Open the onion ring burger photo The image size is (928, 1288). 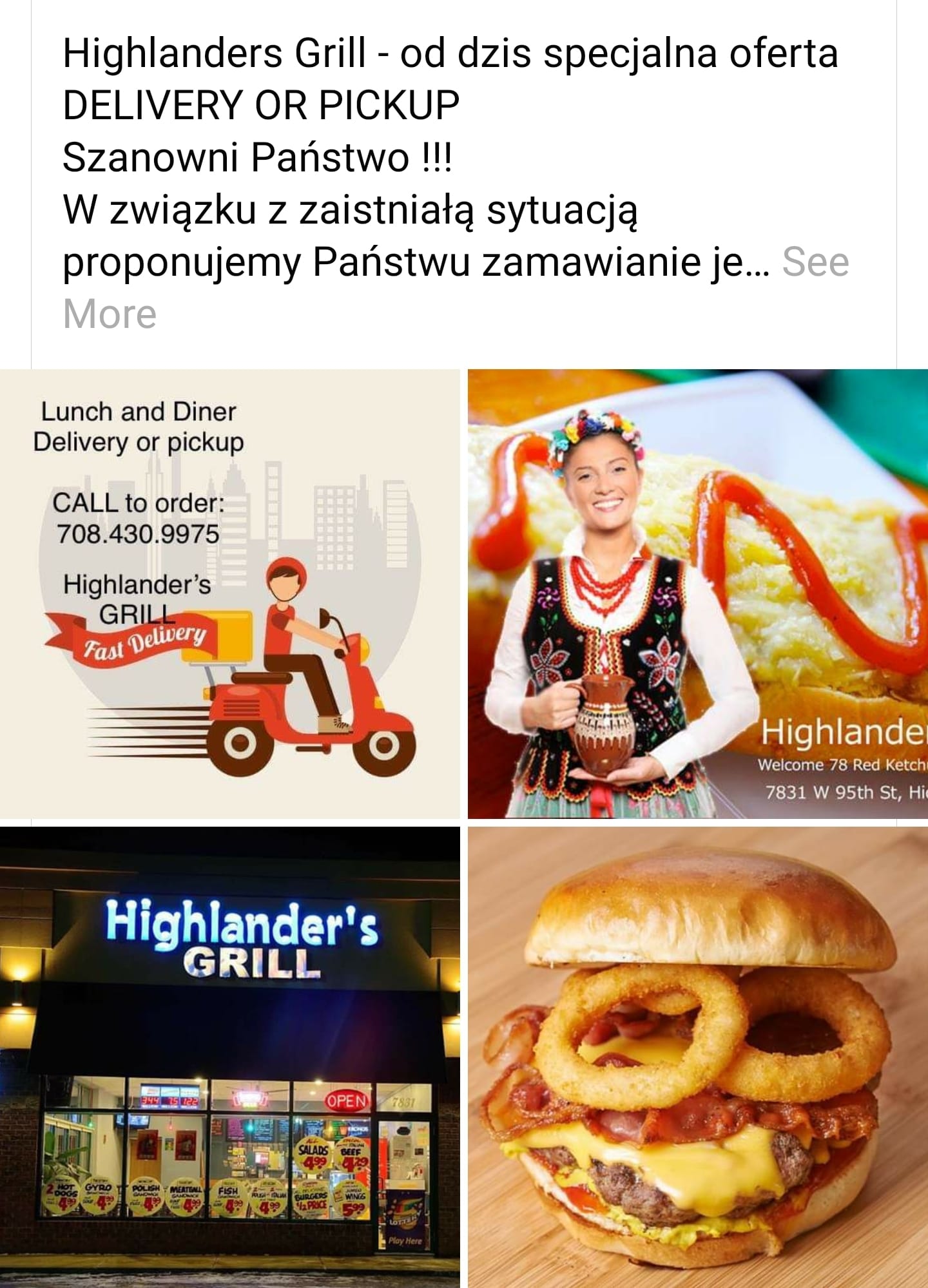(x=697, y=1057)
